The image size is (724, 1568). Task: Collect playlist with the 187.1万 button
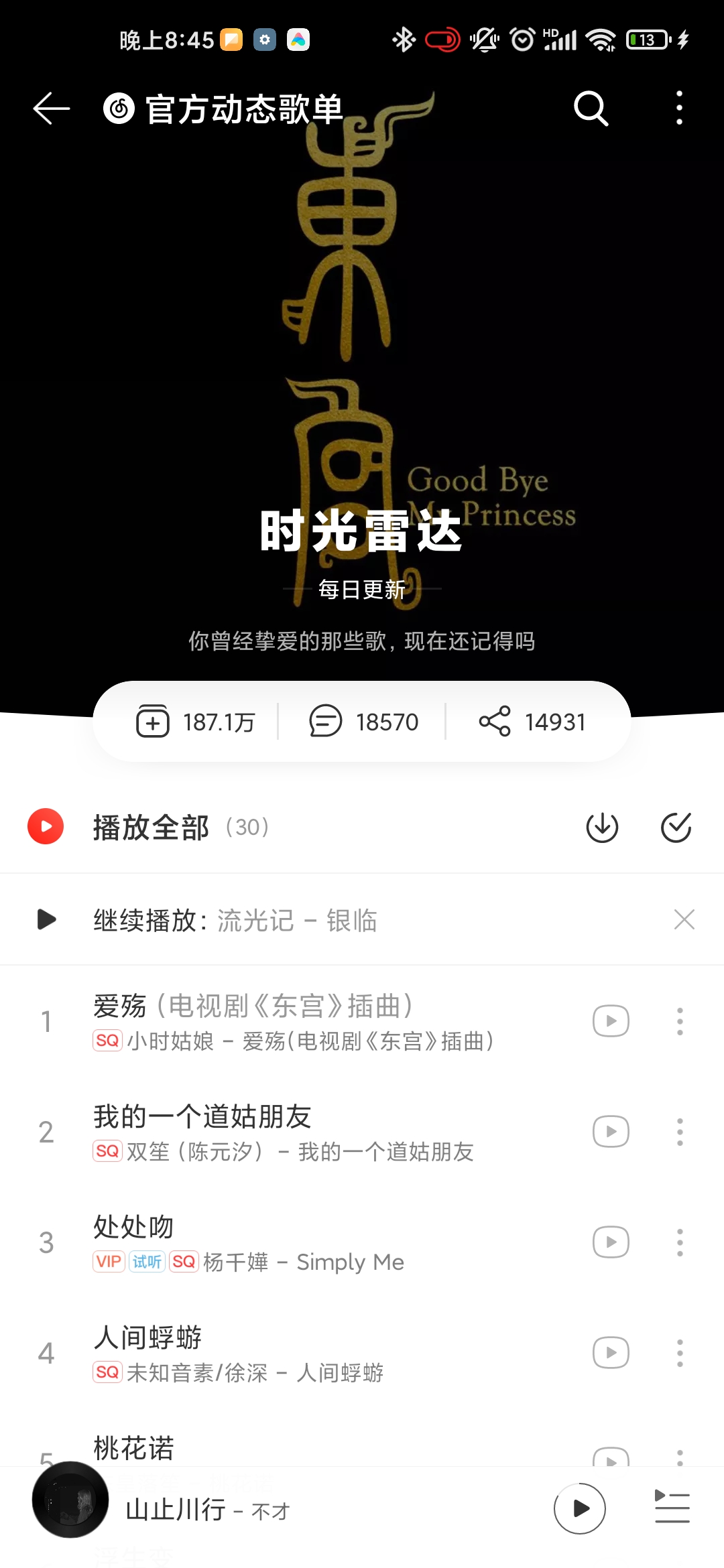tap(196, 722)
